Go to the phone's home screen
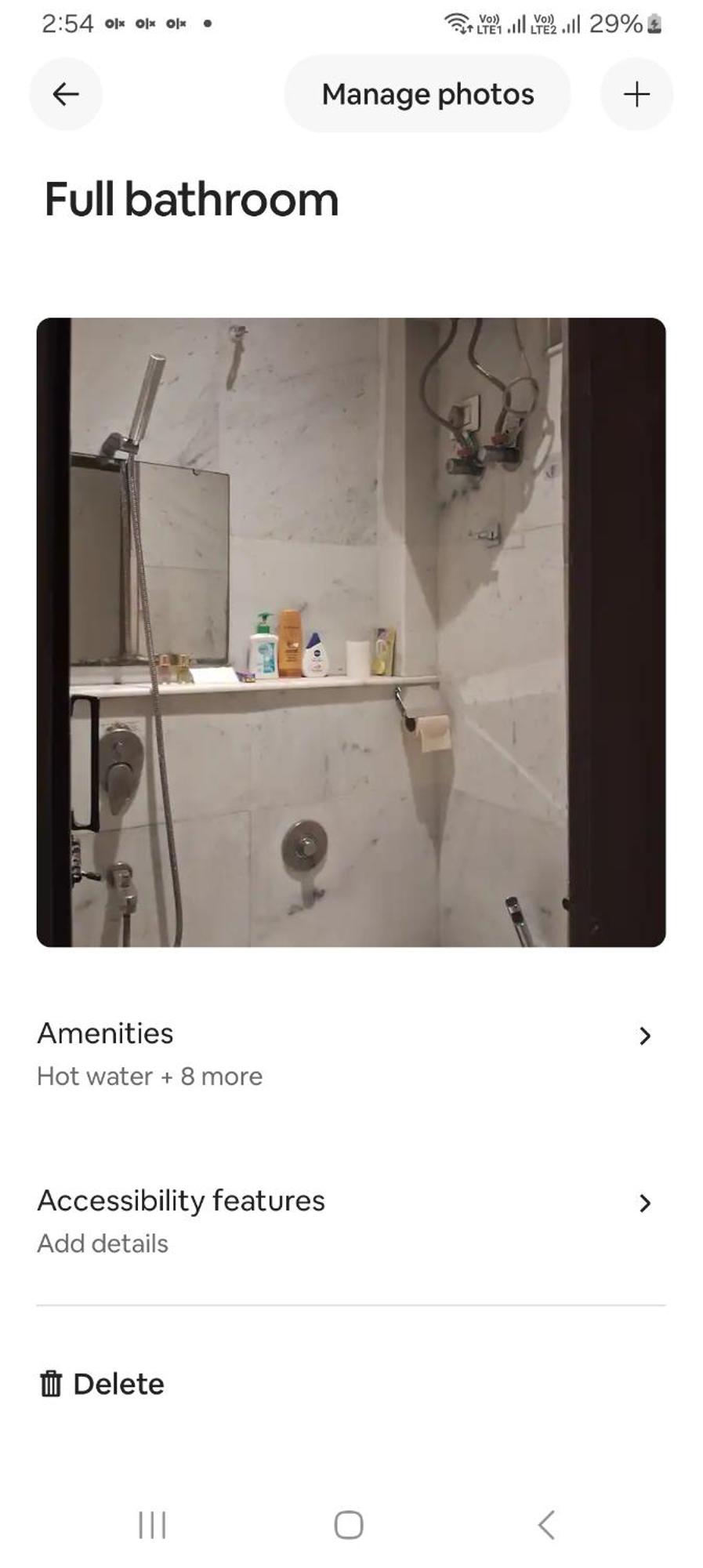703x1568 pixels. point(349,1525)
